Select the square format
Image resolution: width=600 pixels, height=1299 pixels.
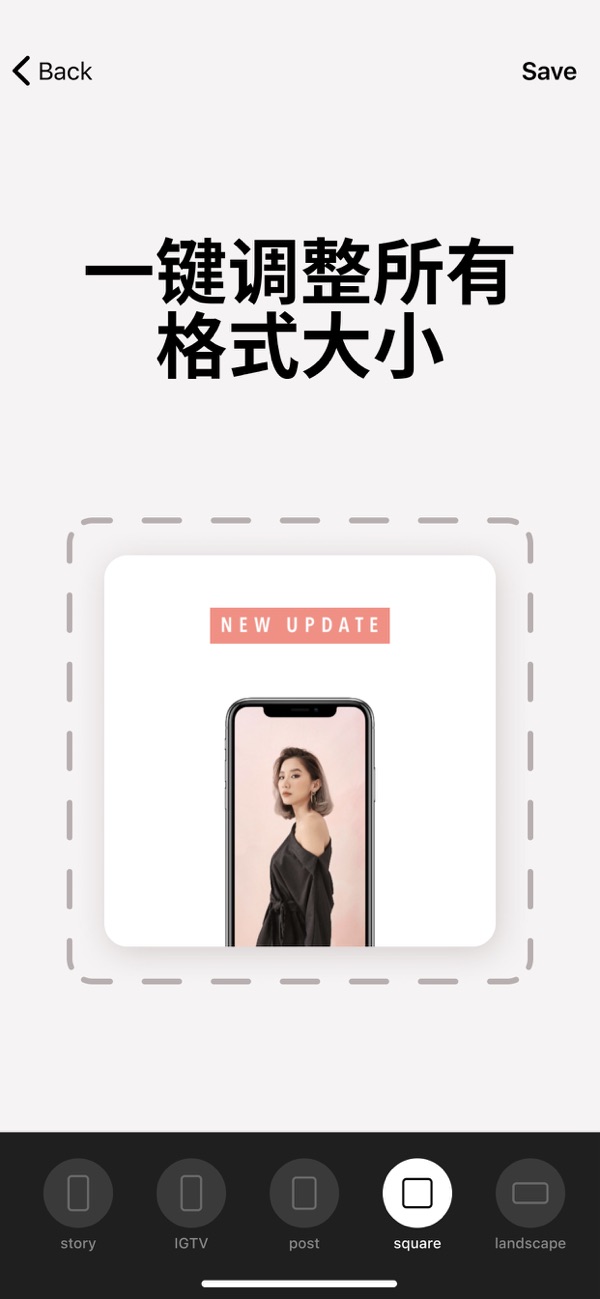click(x=417, y=1194)
